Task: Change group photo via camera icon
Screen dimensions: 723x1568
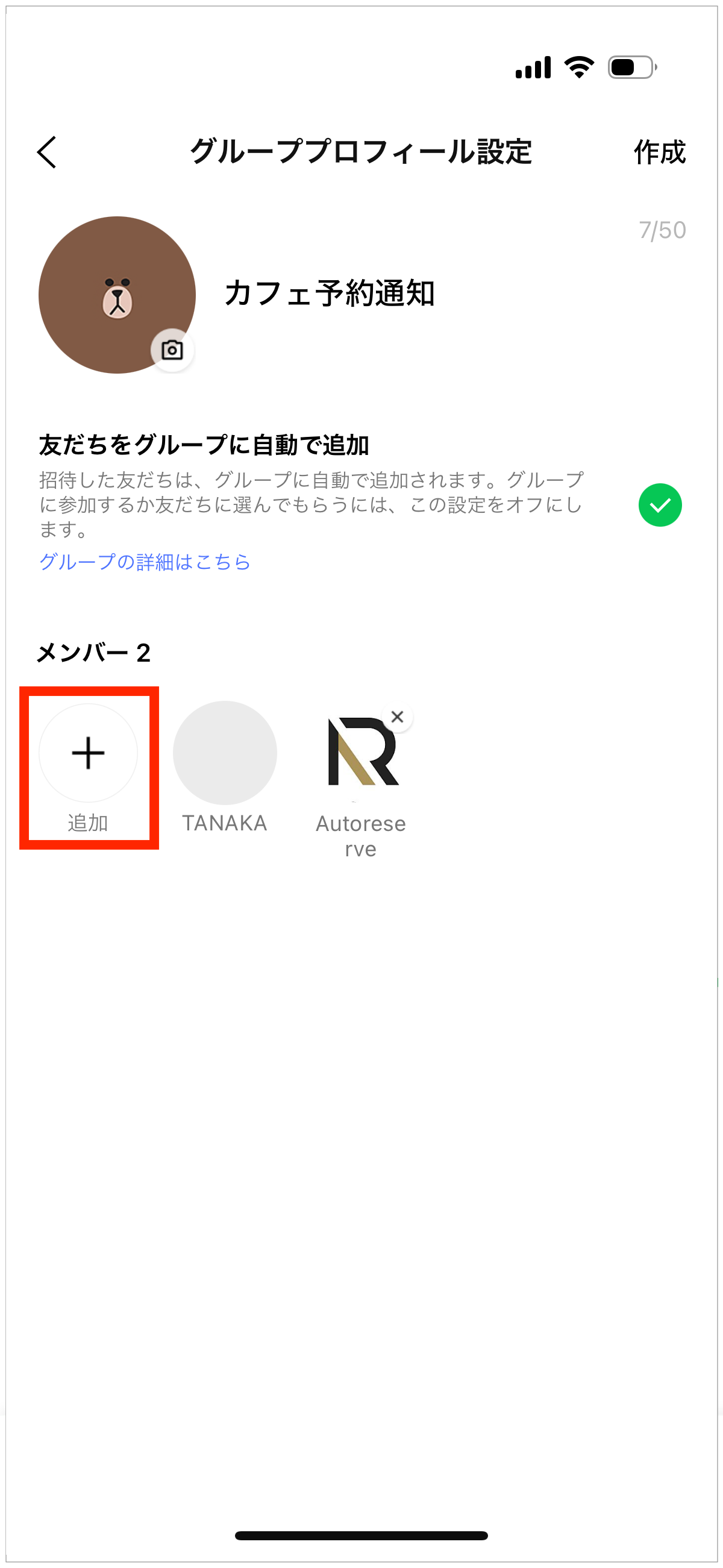Action: coord(172,350)
